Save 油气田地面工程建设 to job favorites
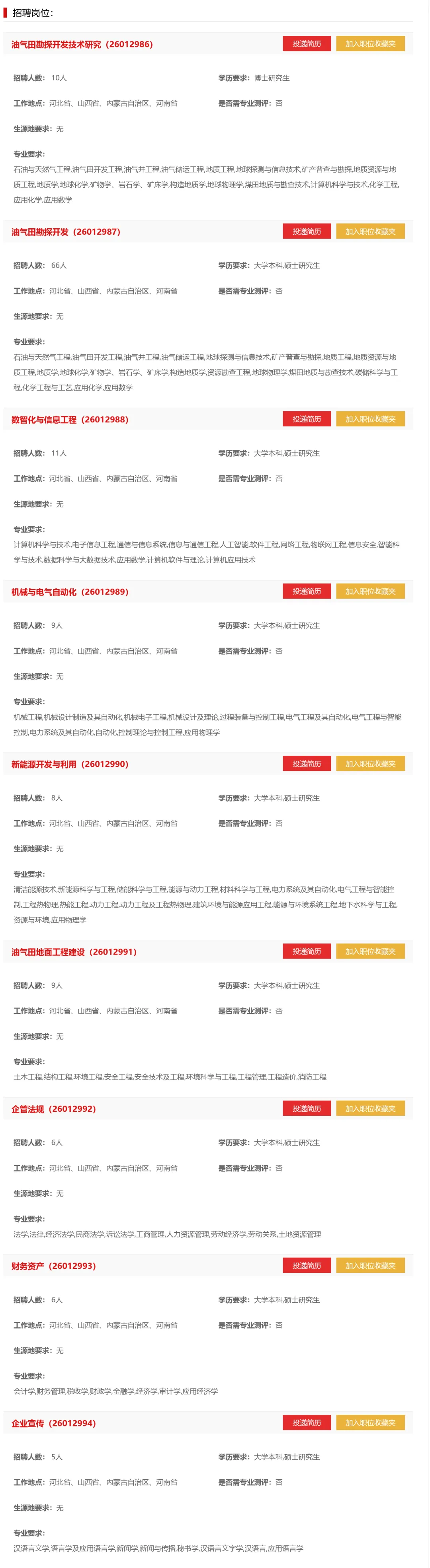430x1568 pixels. coord(370,951)
